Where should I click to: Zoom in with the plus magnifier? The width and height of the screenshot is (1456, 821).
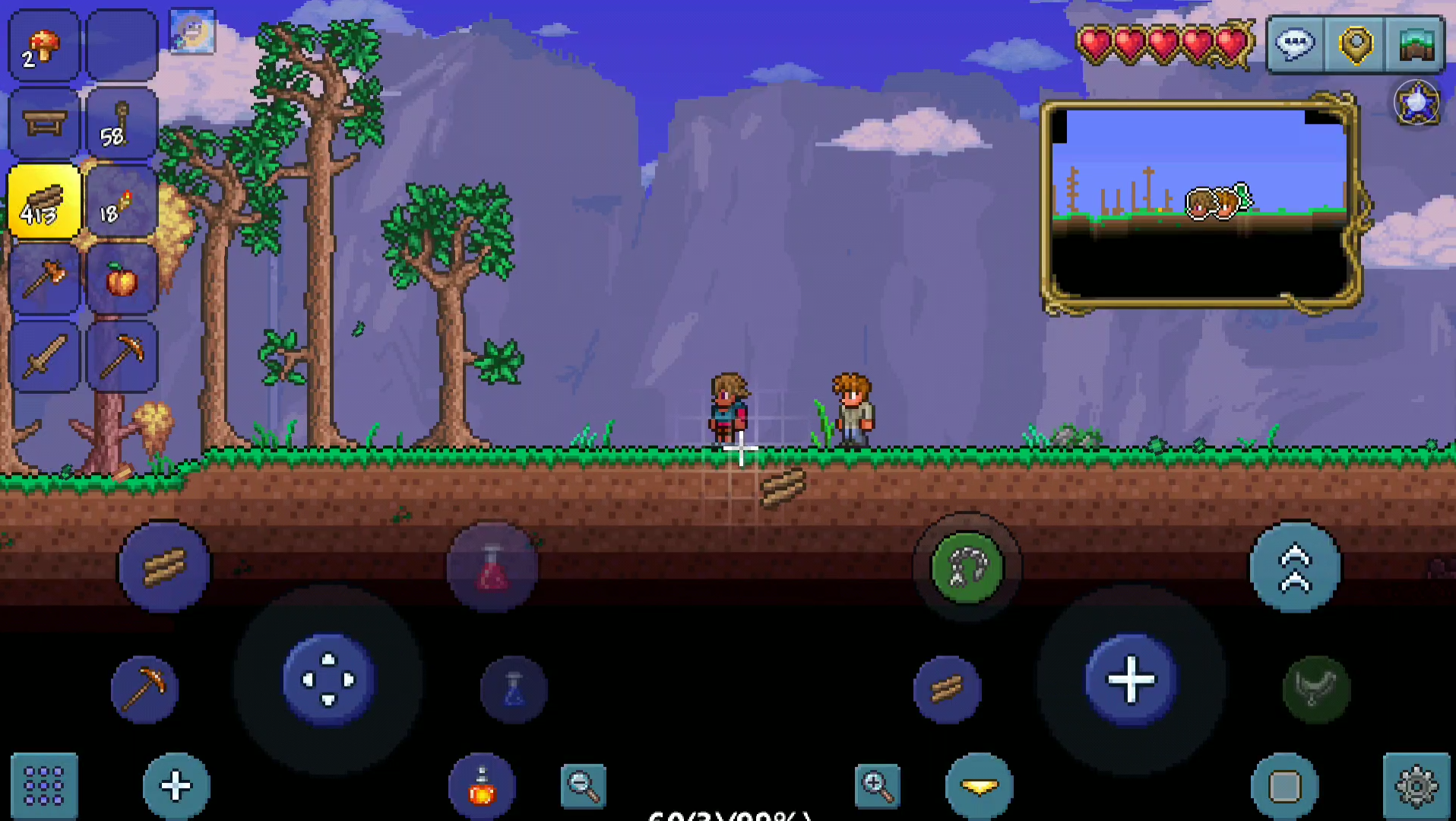click(x=877, y=785)
